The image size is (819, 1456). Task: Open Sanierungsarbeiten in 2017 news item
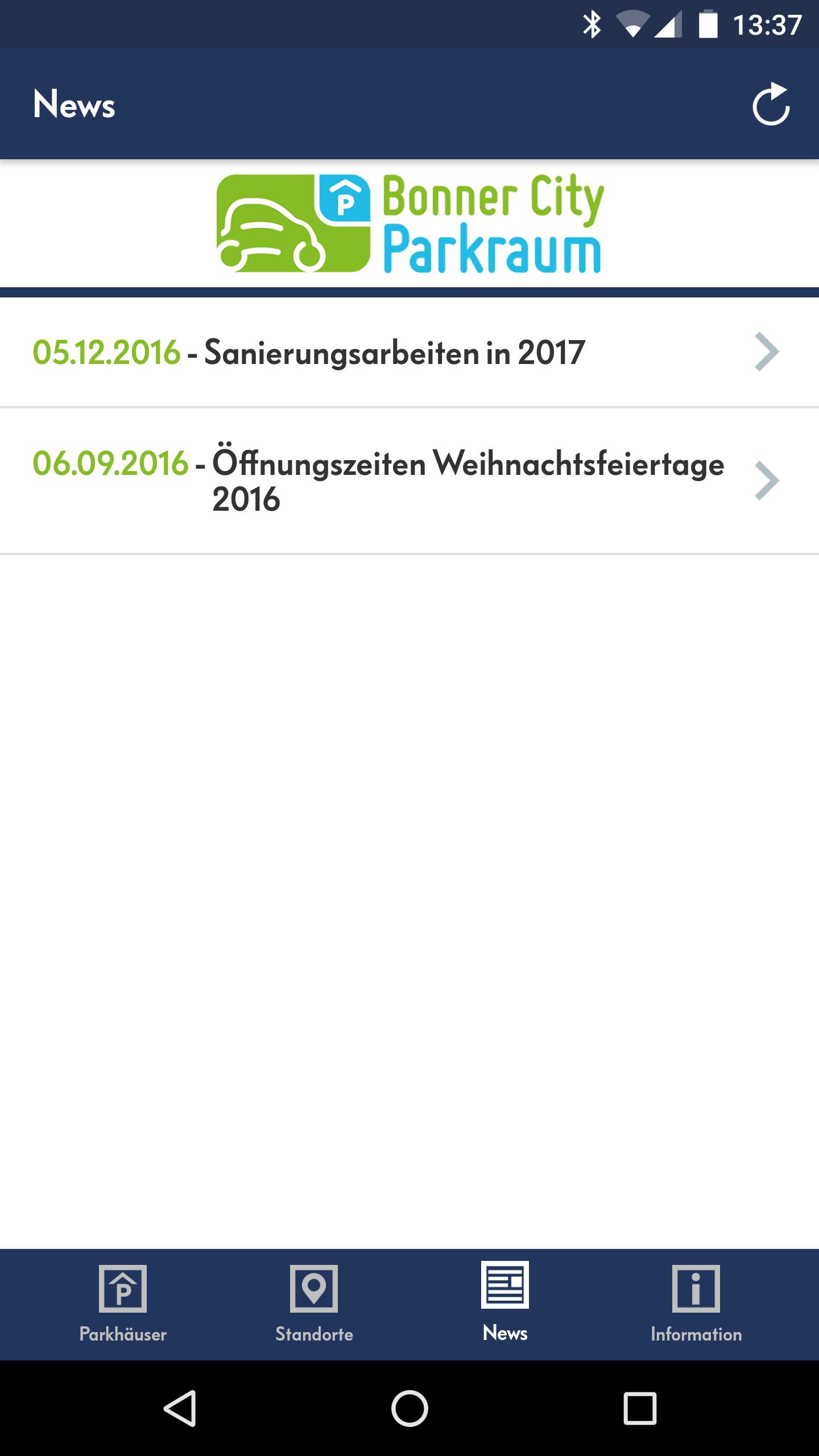(x=409, y=353)
